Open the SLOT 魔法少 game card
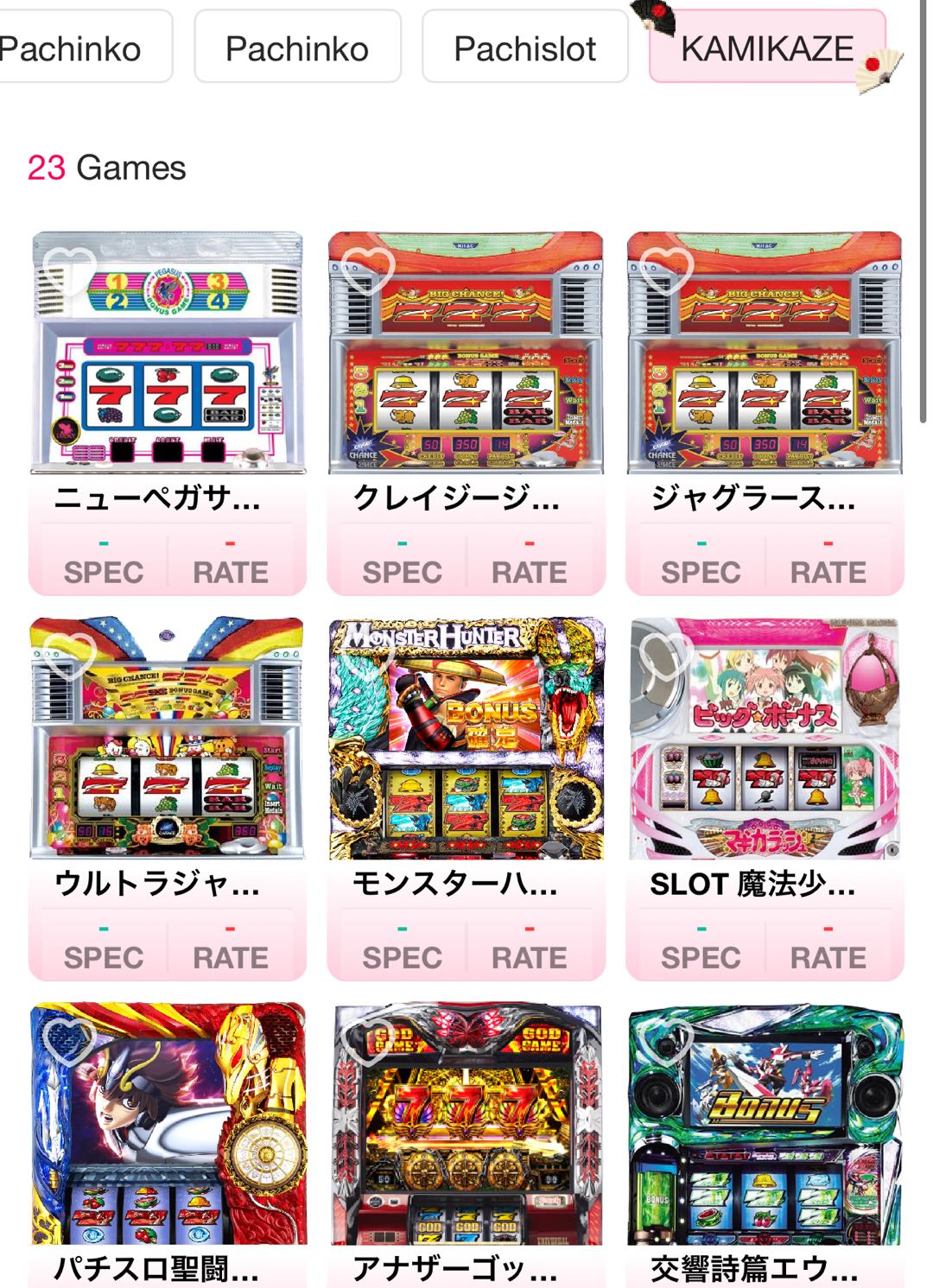Image resolution: width=933 pixels, height=1288 pixels. (765, 739)
